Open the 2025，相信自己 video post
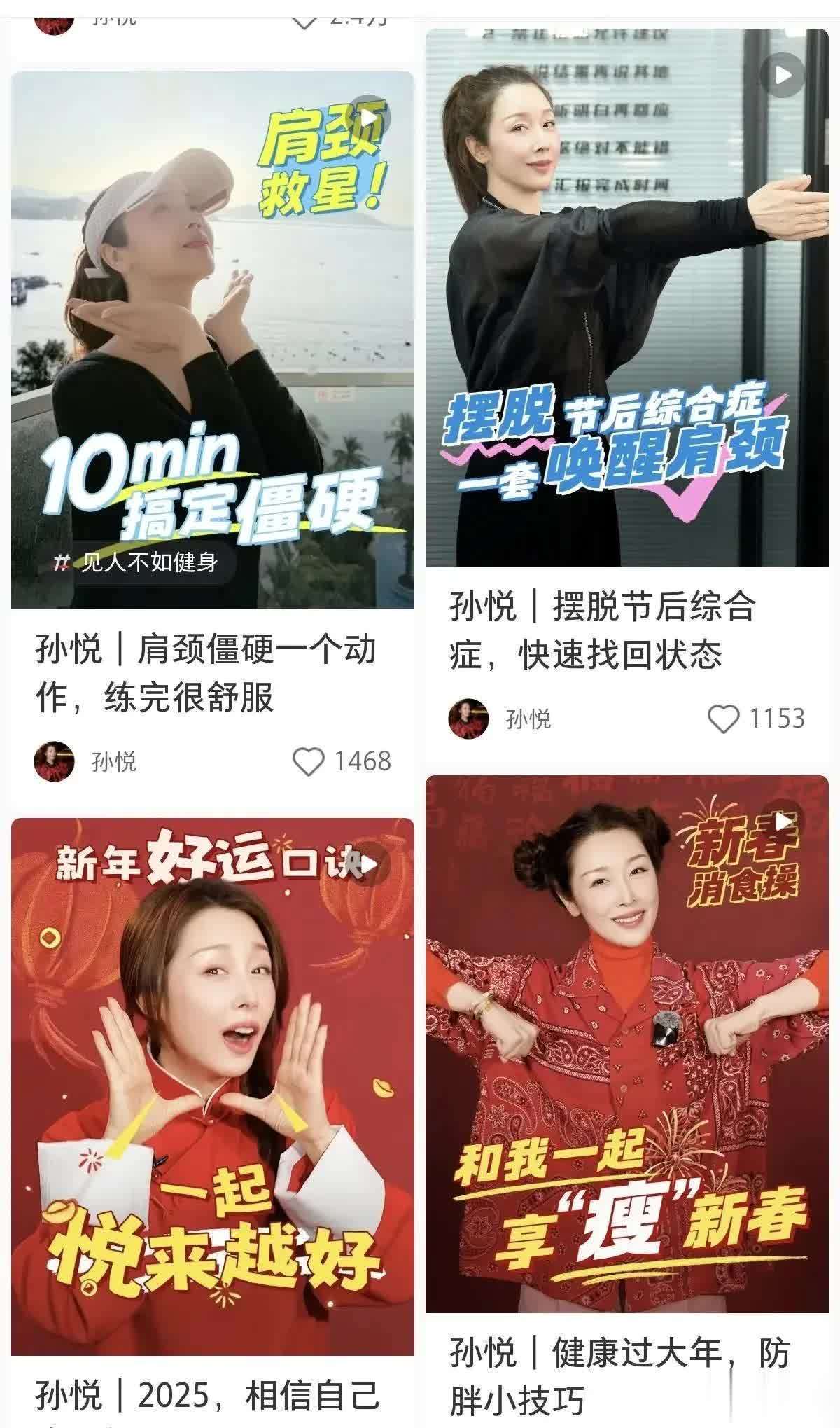This screenshot has width=840, height=1428. point(212,1086)
